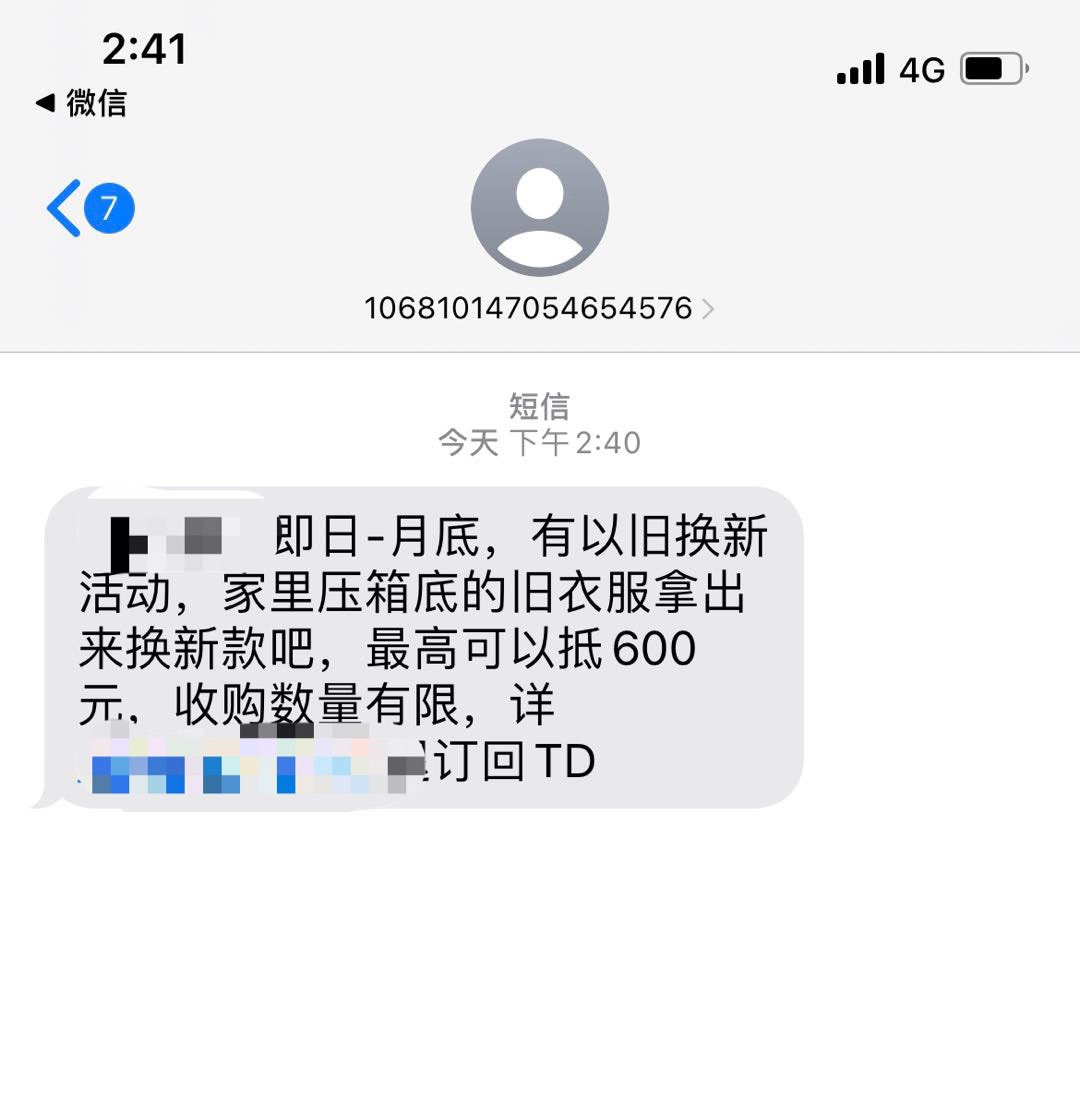Open contact details for sender 106810147054654576
1080x1103 pixels.
[539, 308]
